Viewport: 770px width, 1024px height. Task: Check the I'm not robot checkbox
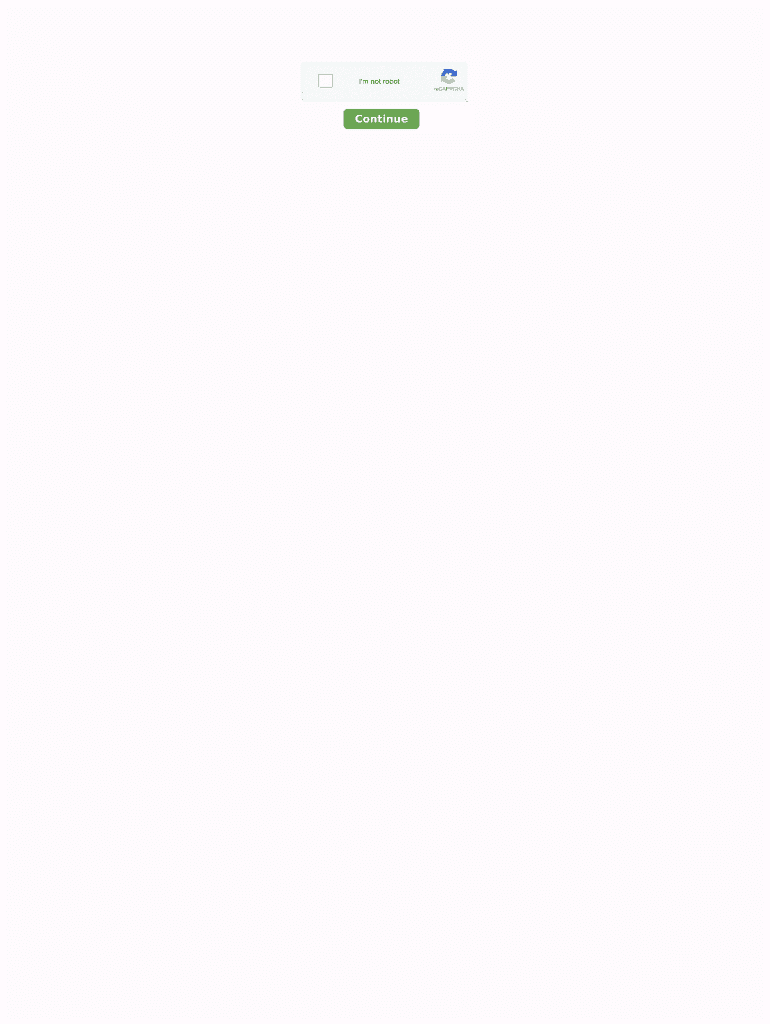coord(325,81)
